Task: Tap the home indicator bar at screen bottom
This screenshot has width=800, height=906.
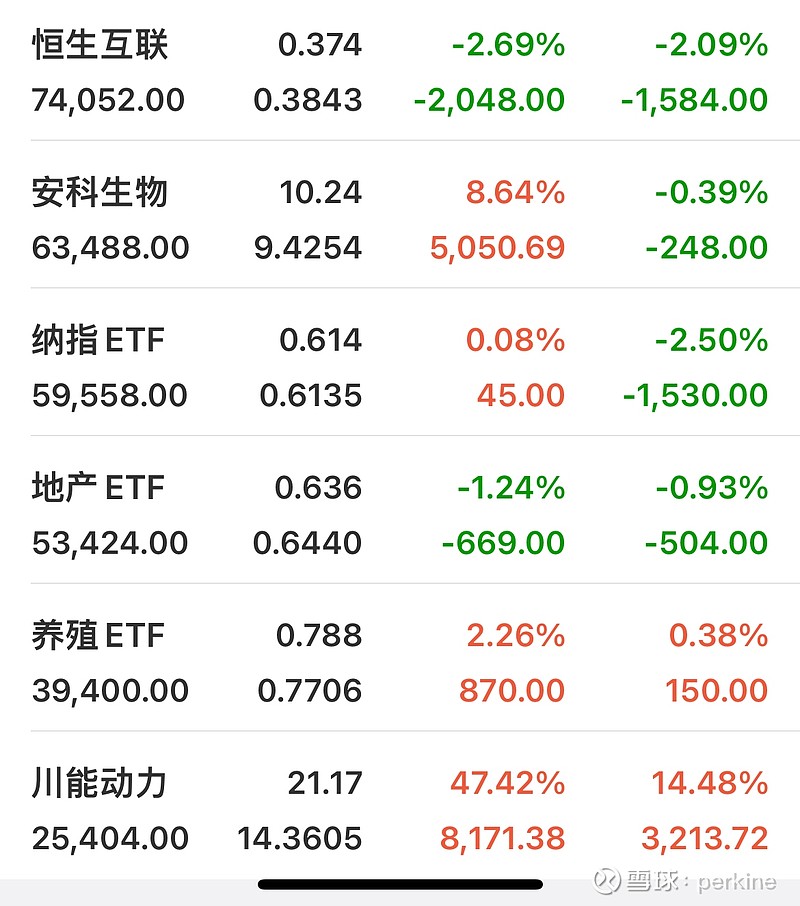Action: tap(399, 884)
